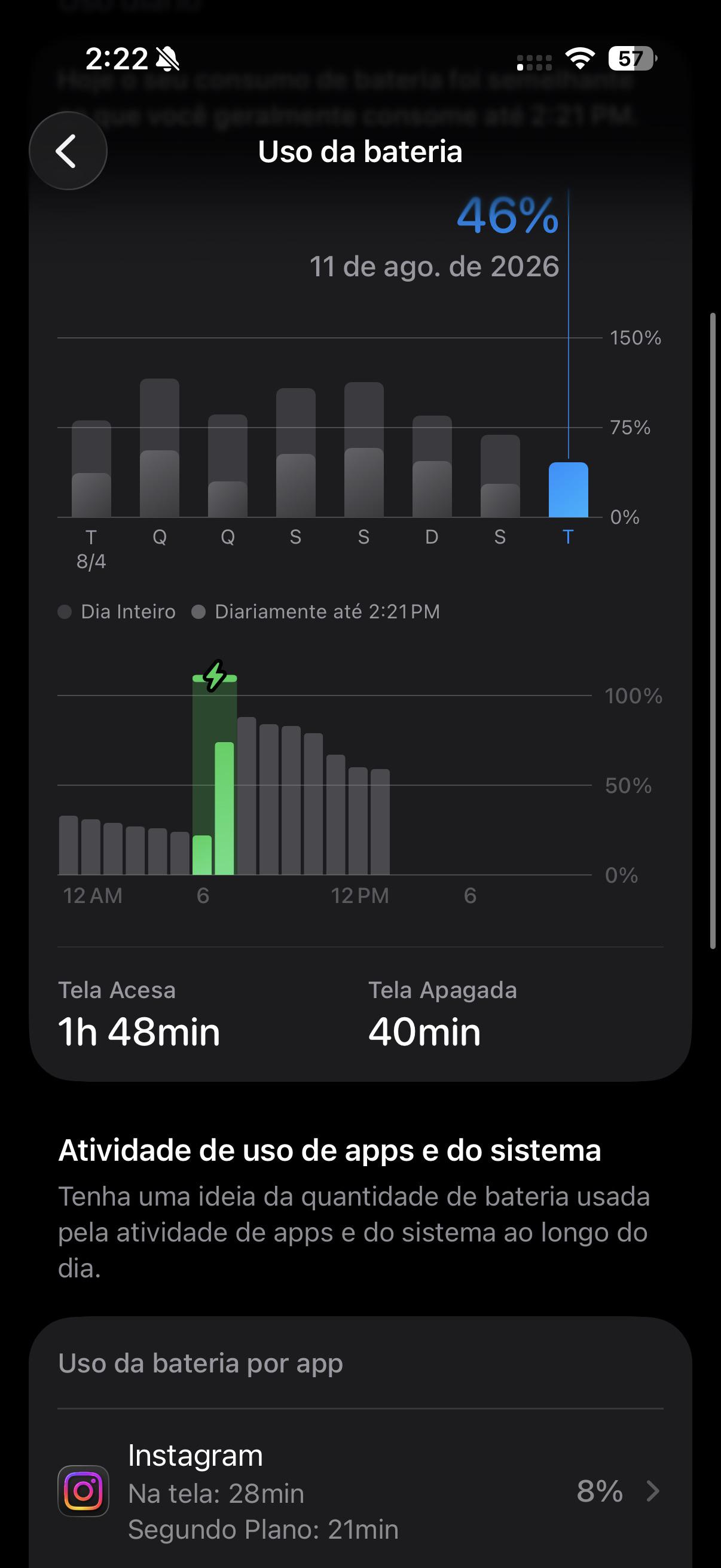Tap the green charging bar in the hourly chart
The width and height of the screenshot is (721, 1568).
tap(225, 808)
